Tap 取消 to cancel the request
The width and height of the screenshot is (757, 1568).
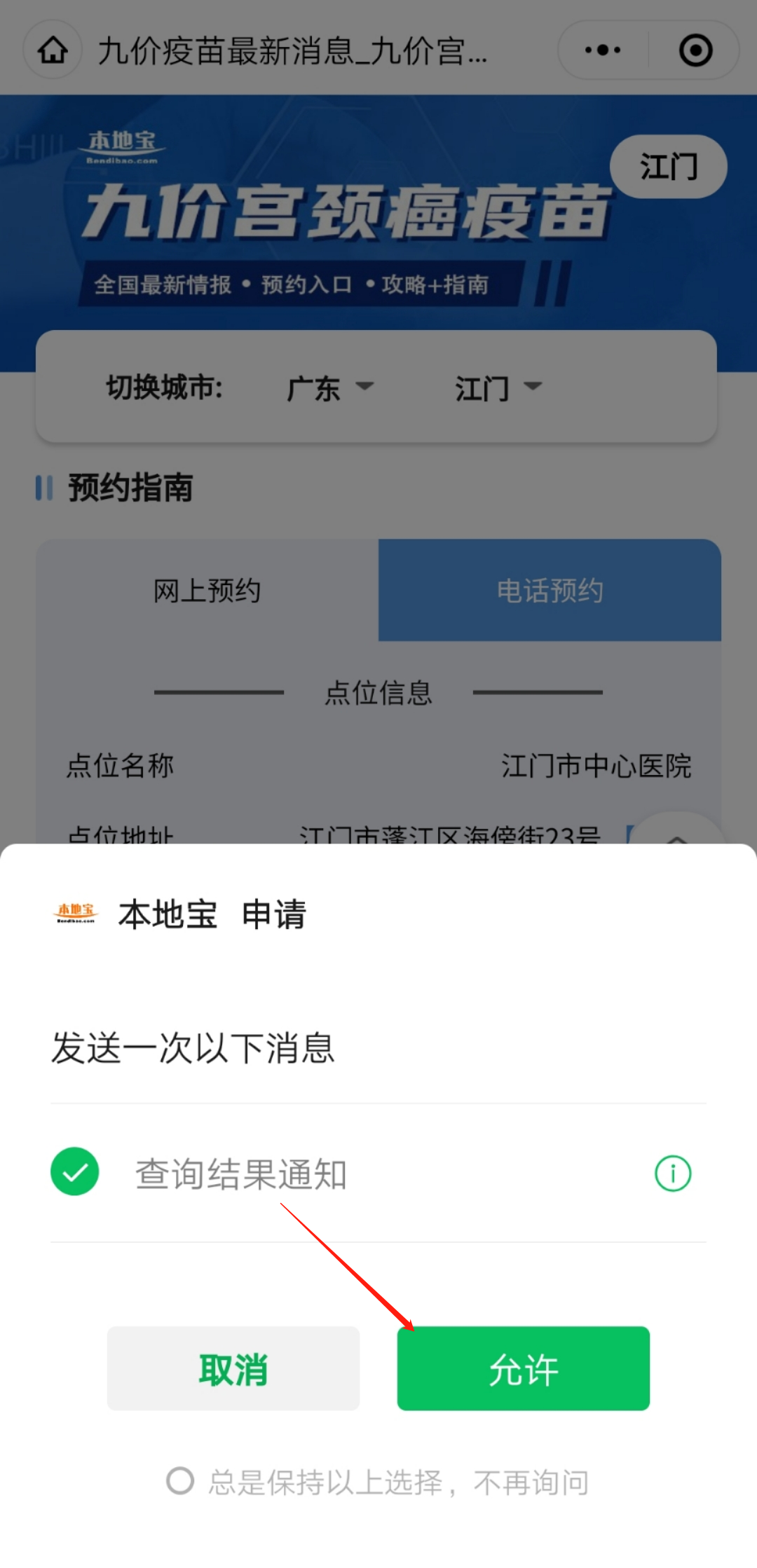coord(233,1368)
